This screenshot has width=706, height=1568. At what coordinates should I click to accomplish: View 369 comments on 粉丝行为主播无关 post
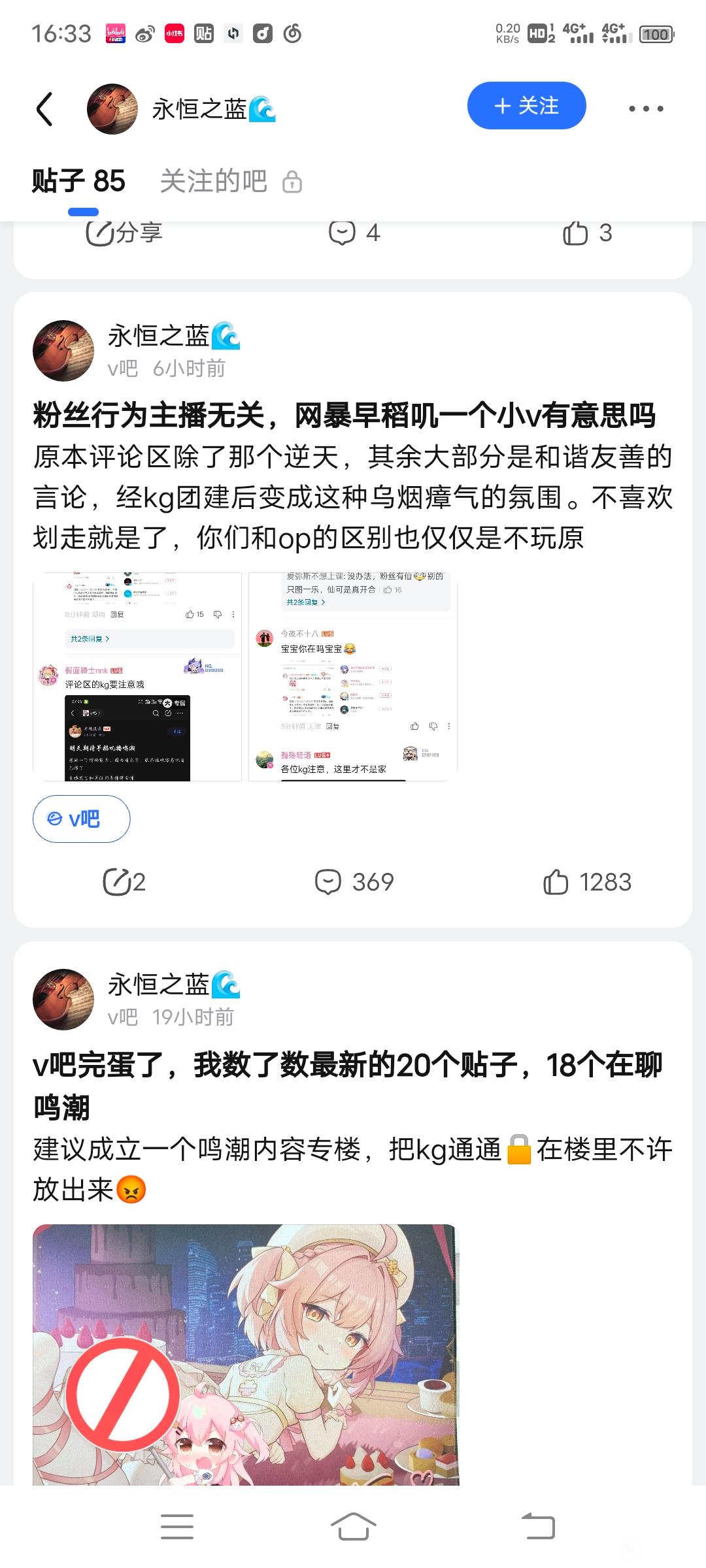[354, 882]
